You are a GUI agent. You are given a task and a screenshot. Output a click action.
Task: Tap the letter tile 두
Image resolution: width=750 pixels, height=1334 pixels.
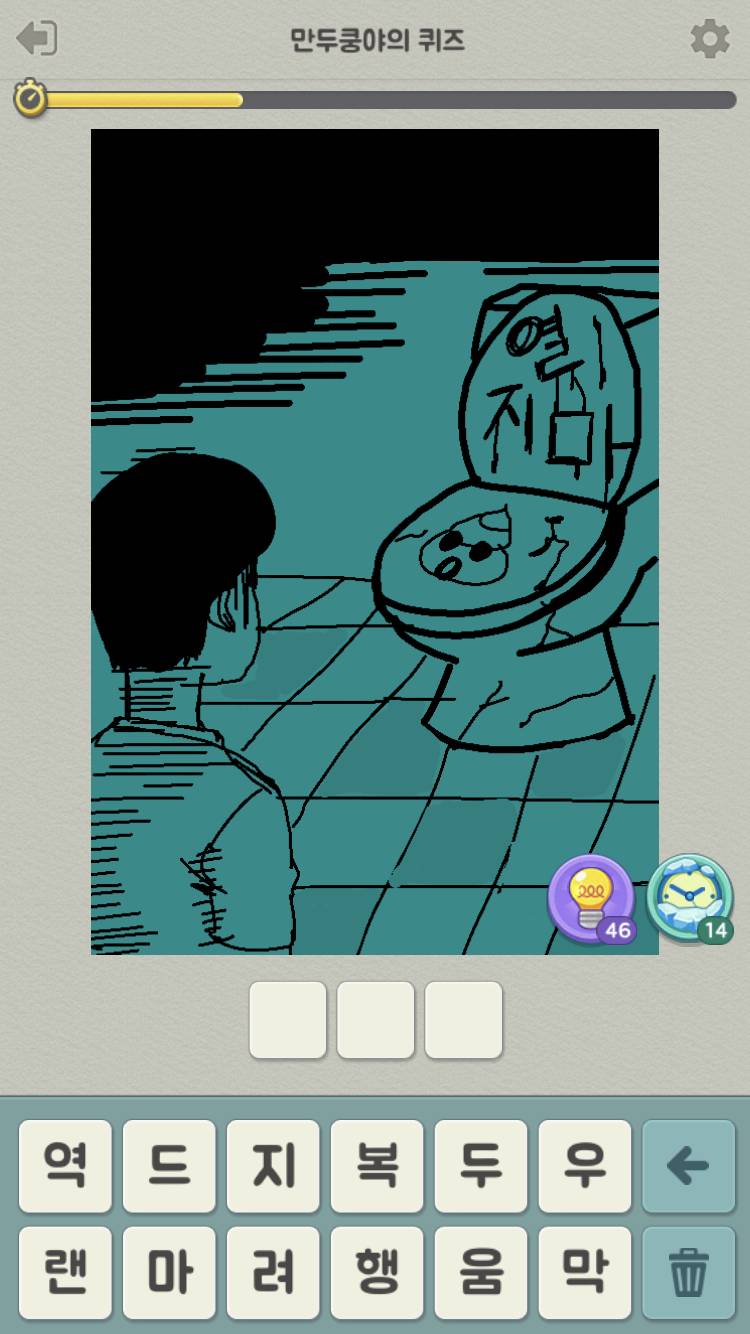click(x=481, y=1166)
